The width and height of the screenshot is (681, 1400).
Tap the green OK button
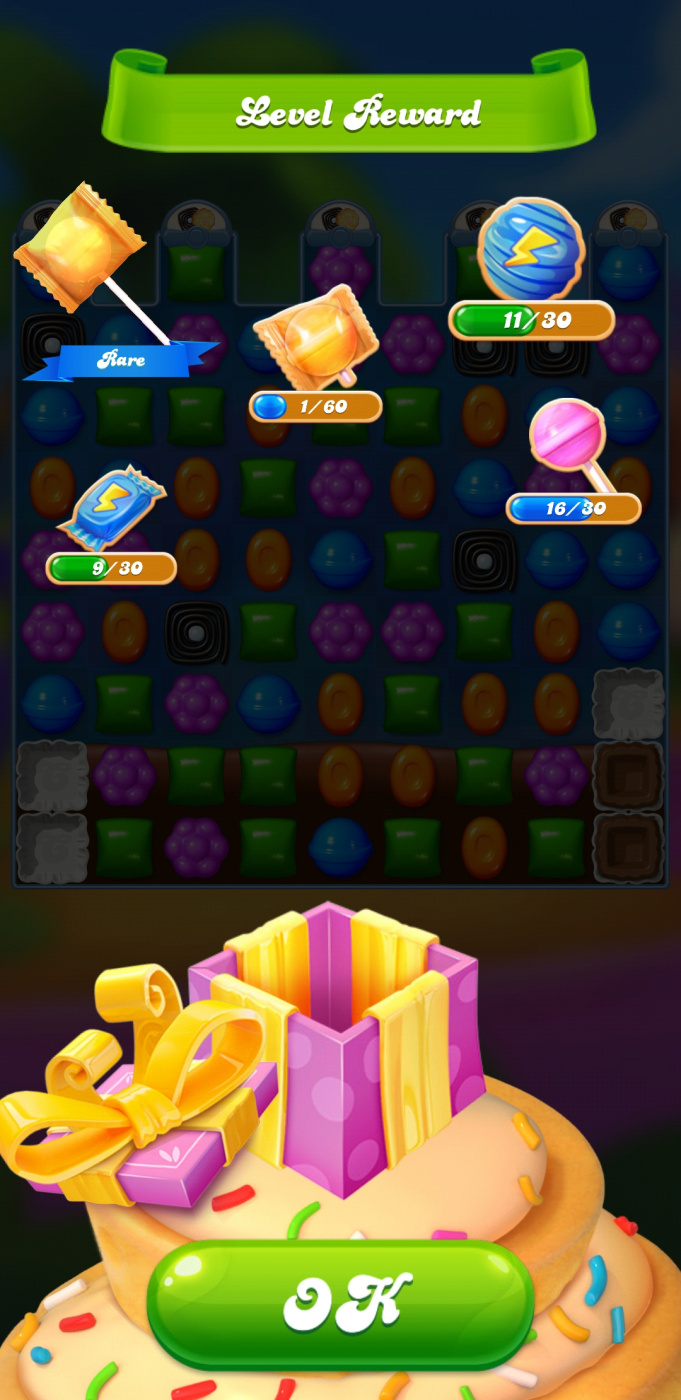[340, 1303]
